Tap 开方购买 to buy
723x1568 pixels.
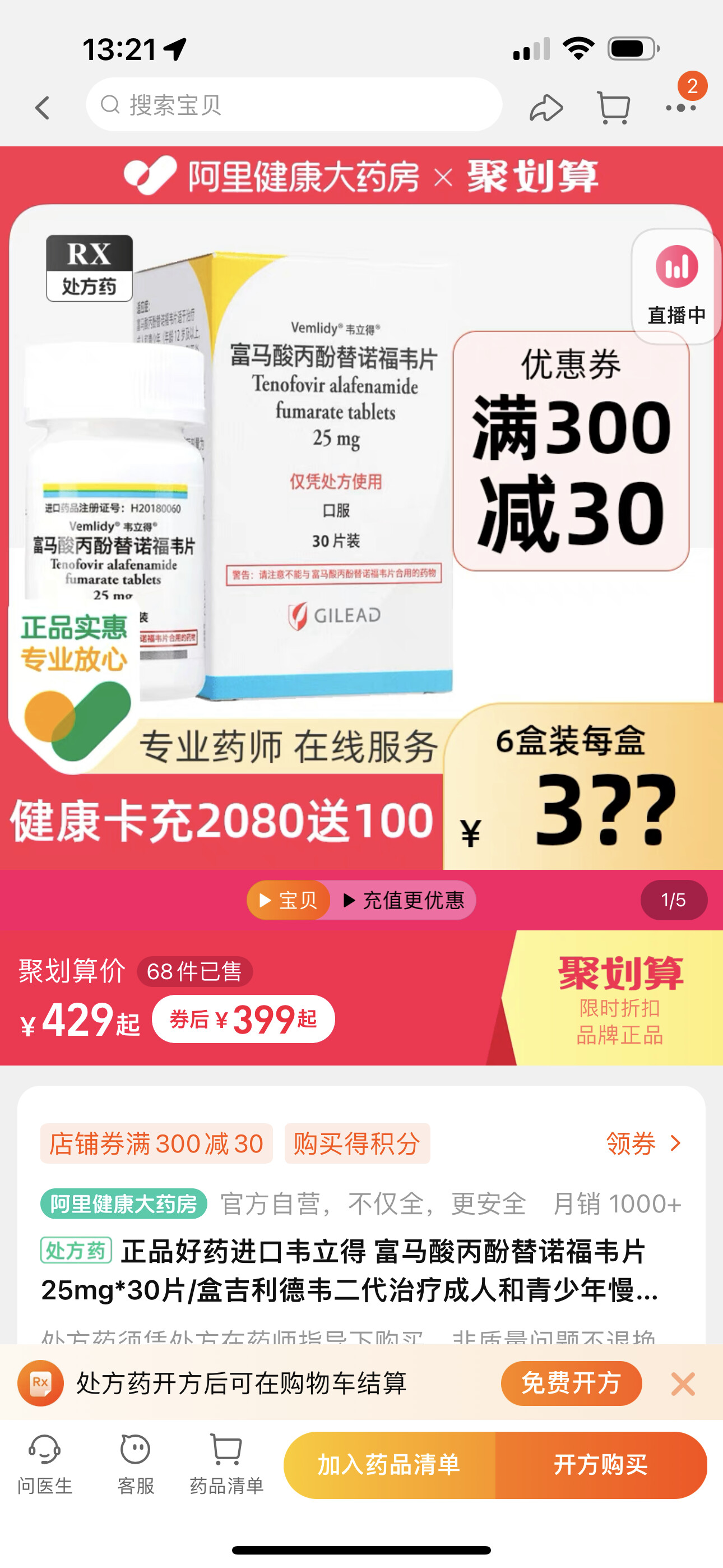coord(601,1464)
